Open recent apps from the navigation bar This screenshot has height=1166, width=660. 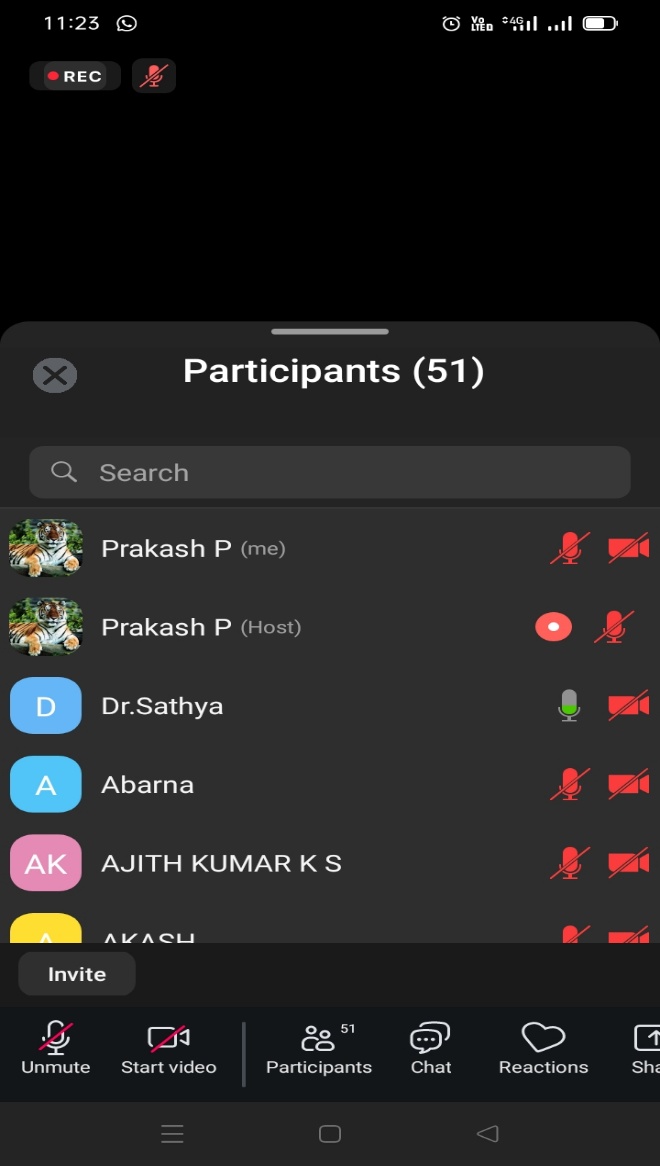172,1133
